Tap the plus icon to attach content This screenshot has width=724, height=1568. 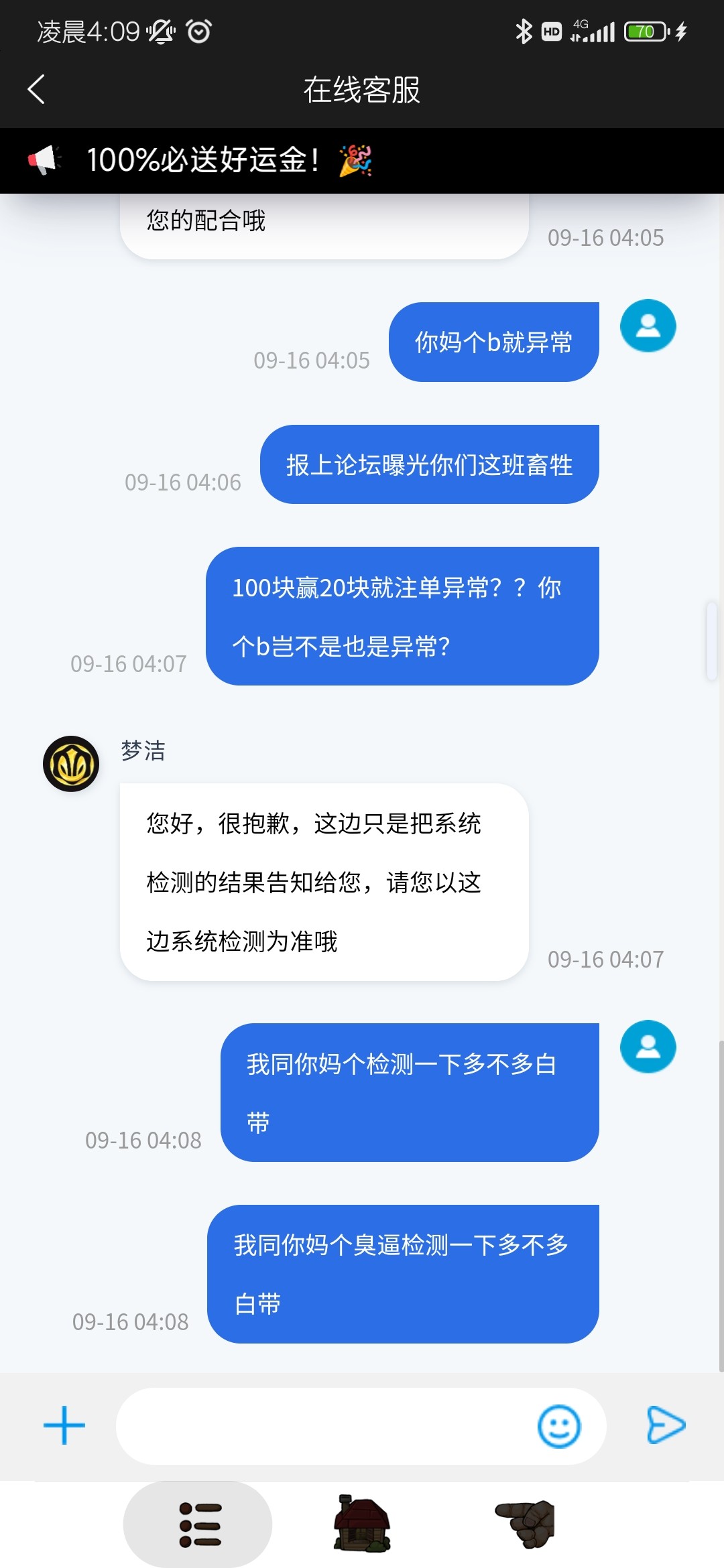click(64, 1425)
